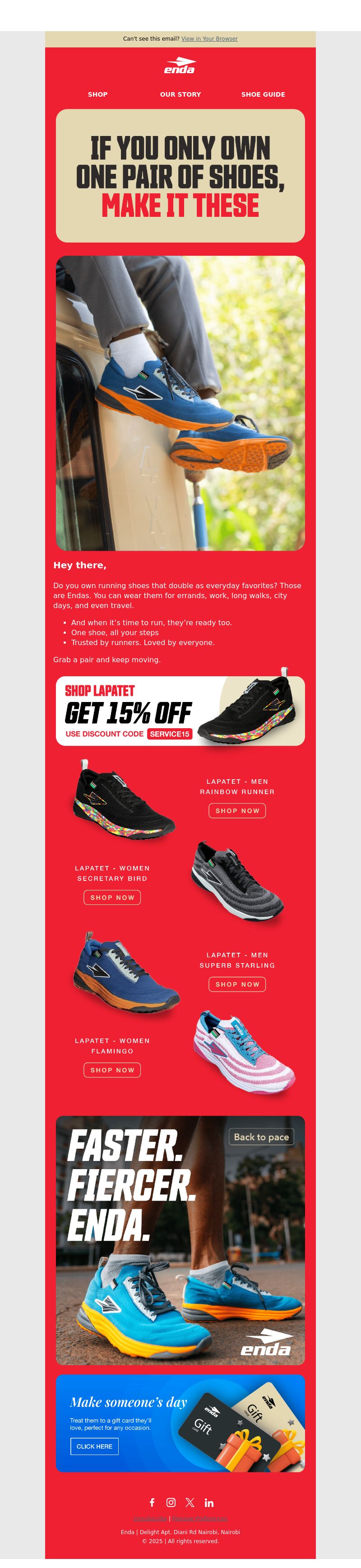Shop now for Lapatet Men Rainbow Runner
This screenshot has height=1568, width=361.
point(237,811)
